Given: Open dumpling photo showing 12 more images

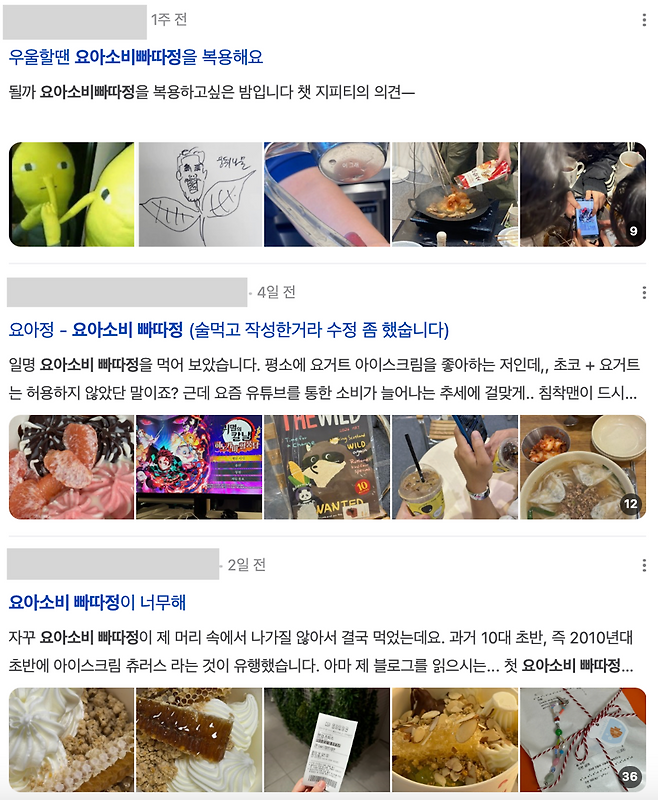Looking at the screenshot, I should click(x=582, y=467).
